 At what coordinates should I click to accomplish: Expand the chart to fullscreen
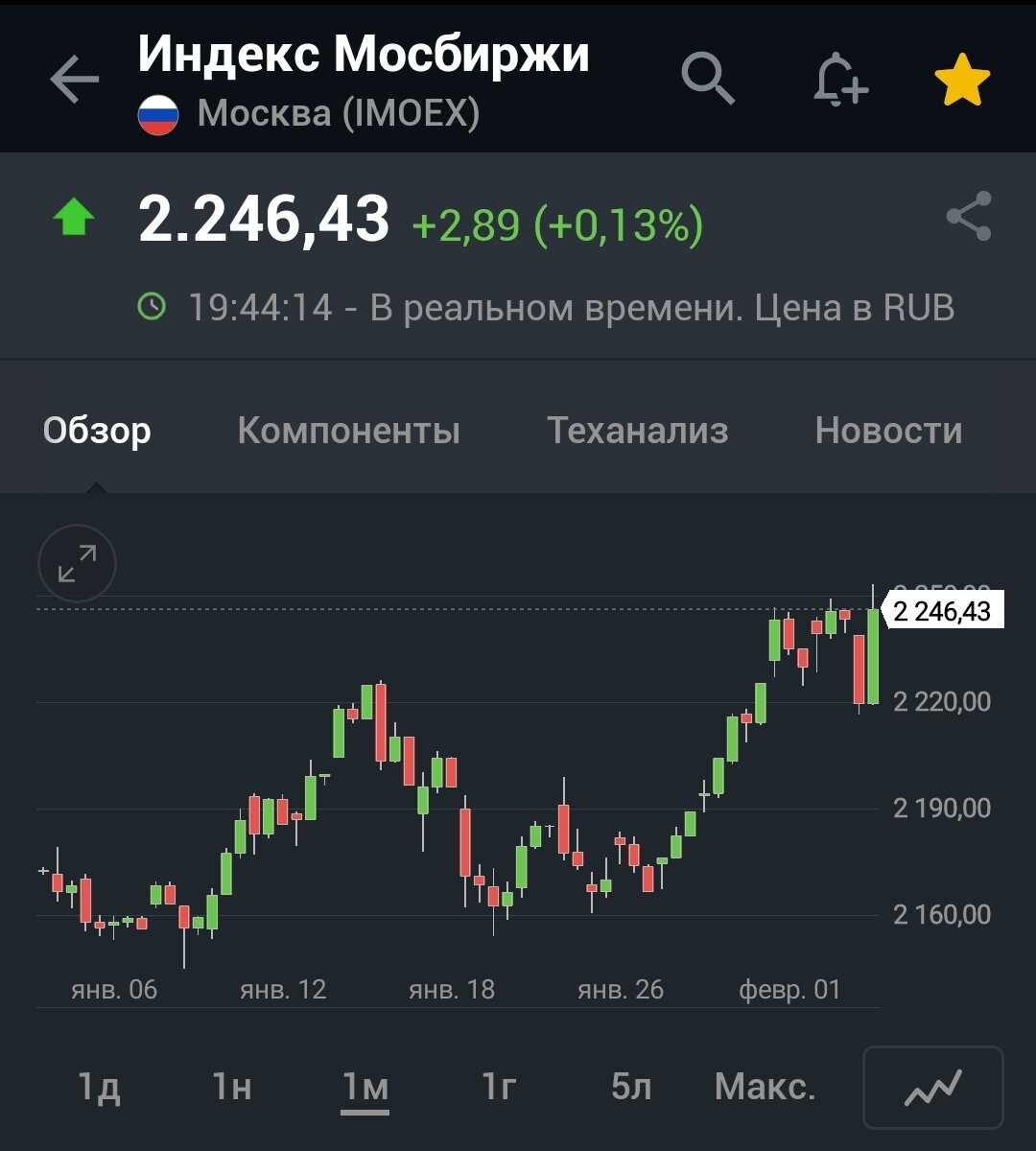click(x=76, y=564)
